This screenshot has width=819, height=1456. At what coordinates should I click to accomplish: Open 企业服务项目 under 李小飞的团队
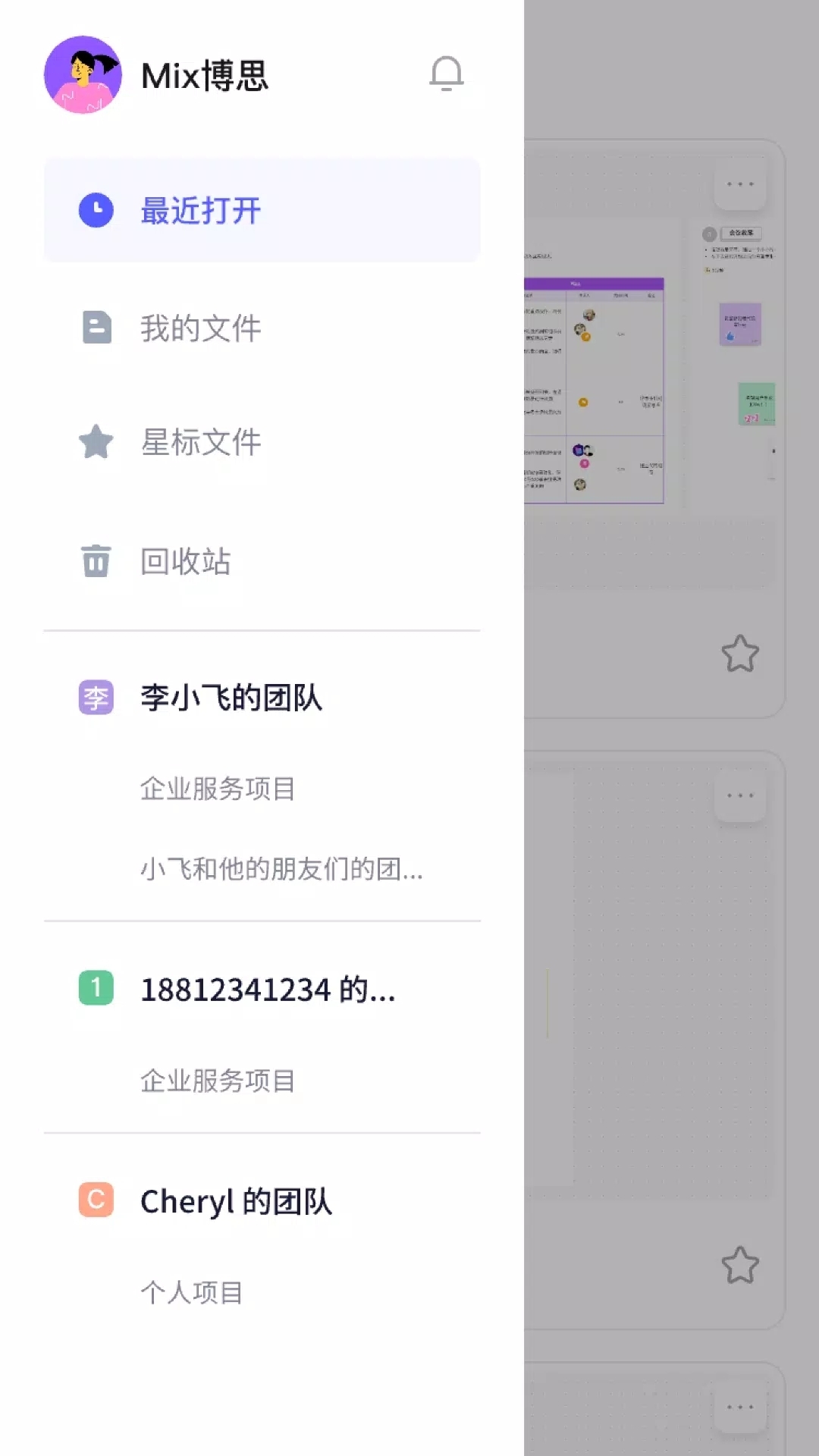coord(218,789)
